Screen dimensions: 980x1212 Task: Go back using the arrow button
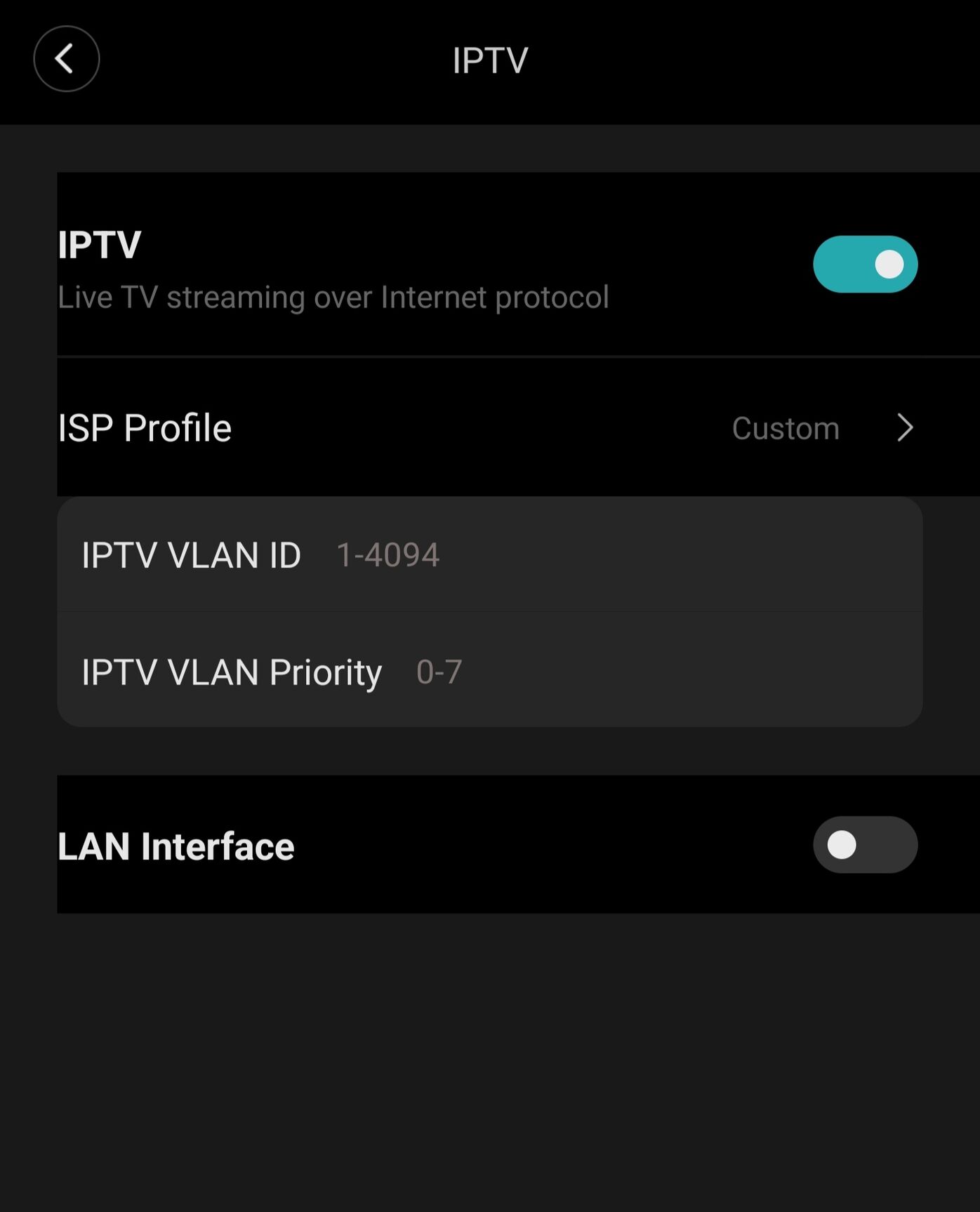point(66,59)
